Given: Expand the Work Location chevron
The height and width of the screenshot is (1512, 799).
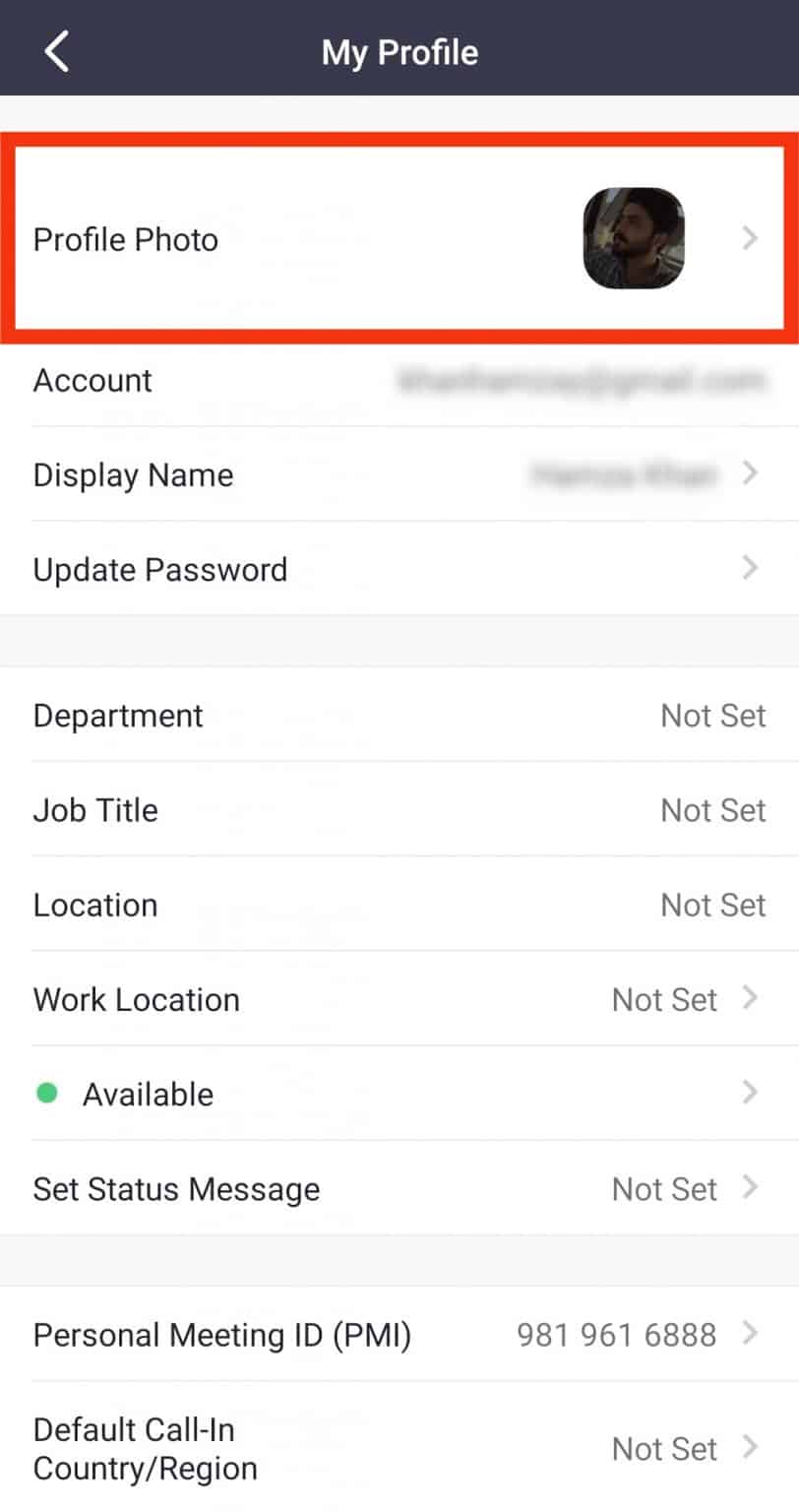Looking at the screenshot, I should pyautogui.click(x=751, y=999).
